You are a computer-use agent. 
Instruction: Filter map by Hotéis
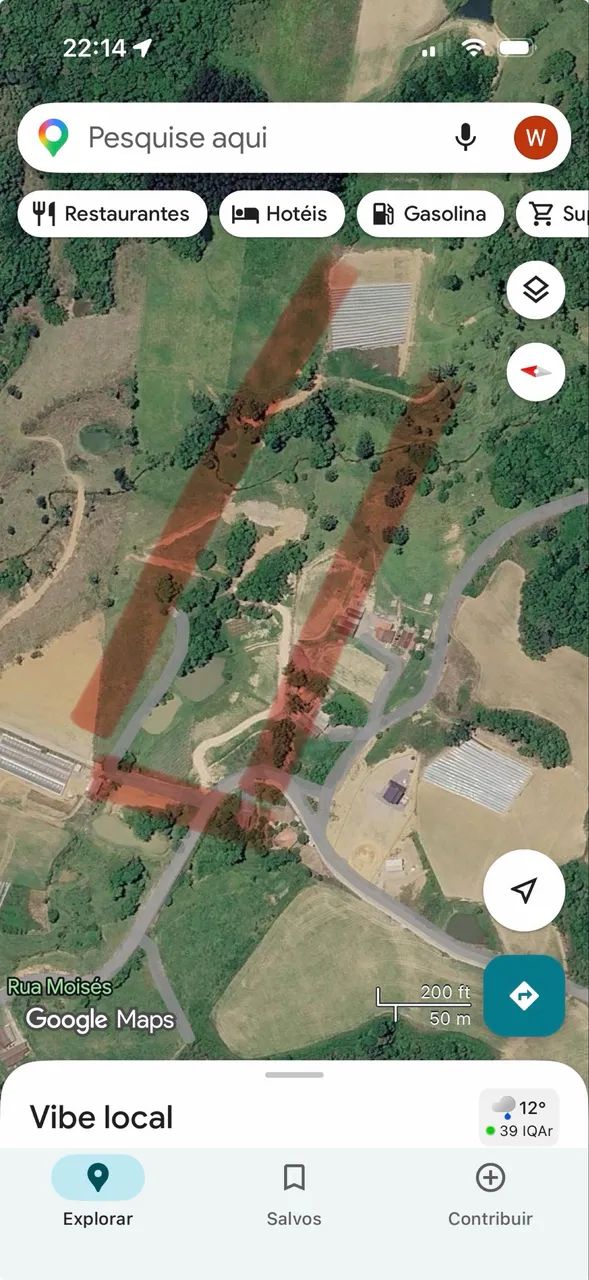click(x=281, y=214)
